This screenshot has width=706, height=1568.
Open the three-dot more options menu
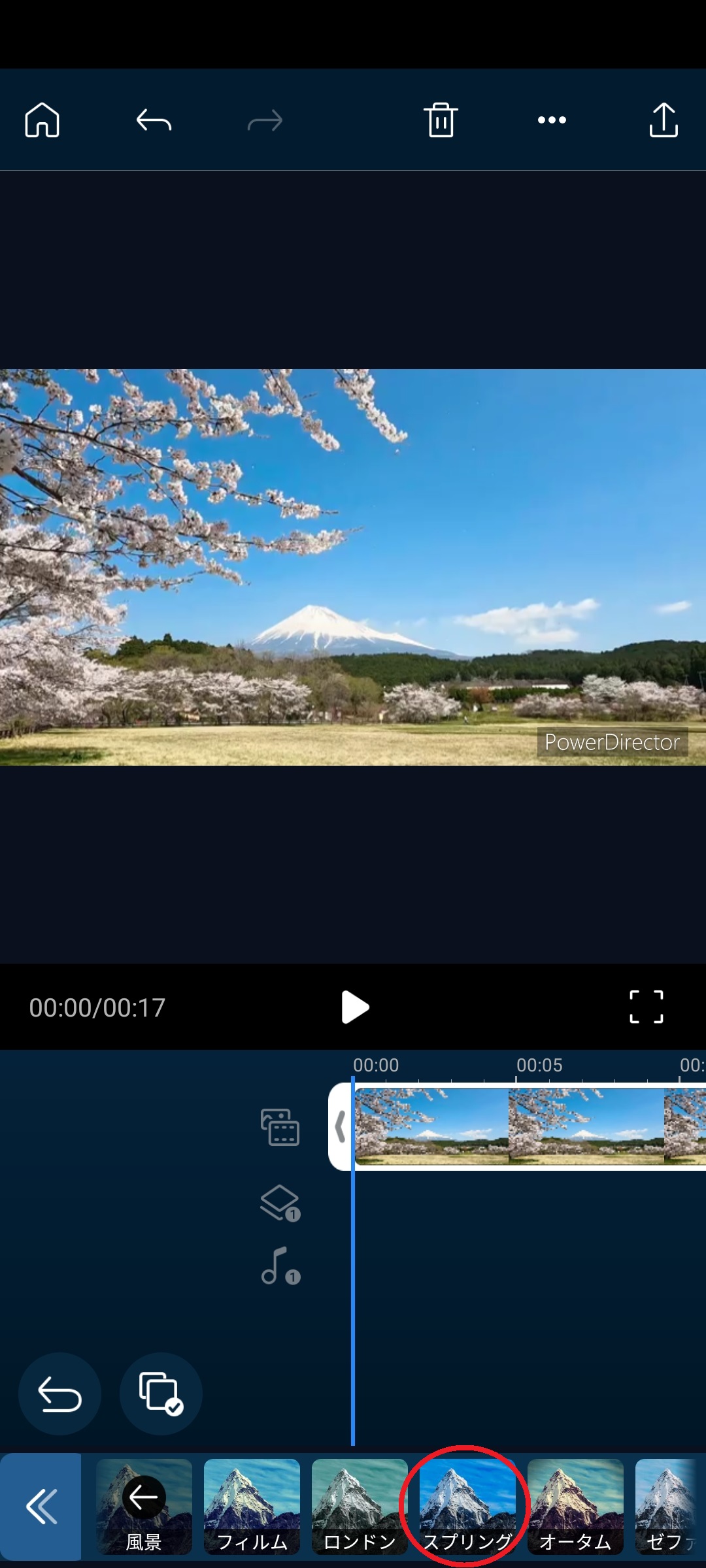[552, 120]
